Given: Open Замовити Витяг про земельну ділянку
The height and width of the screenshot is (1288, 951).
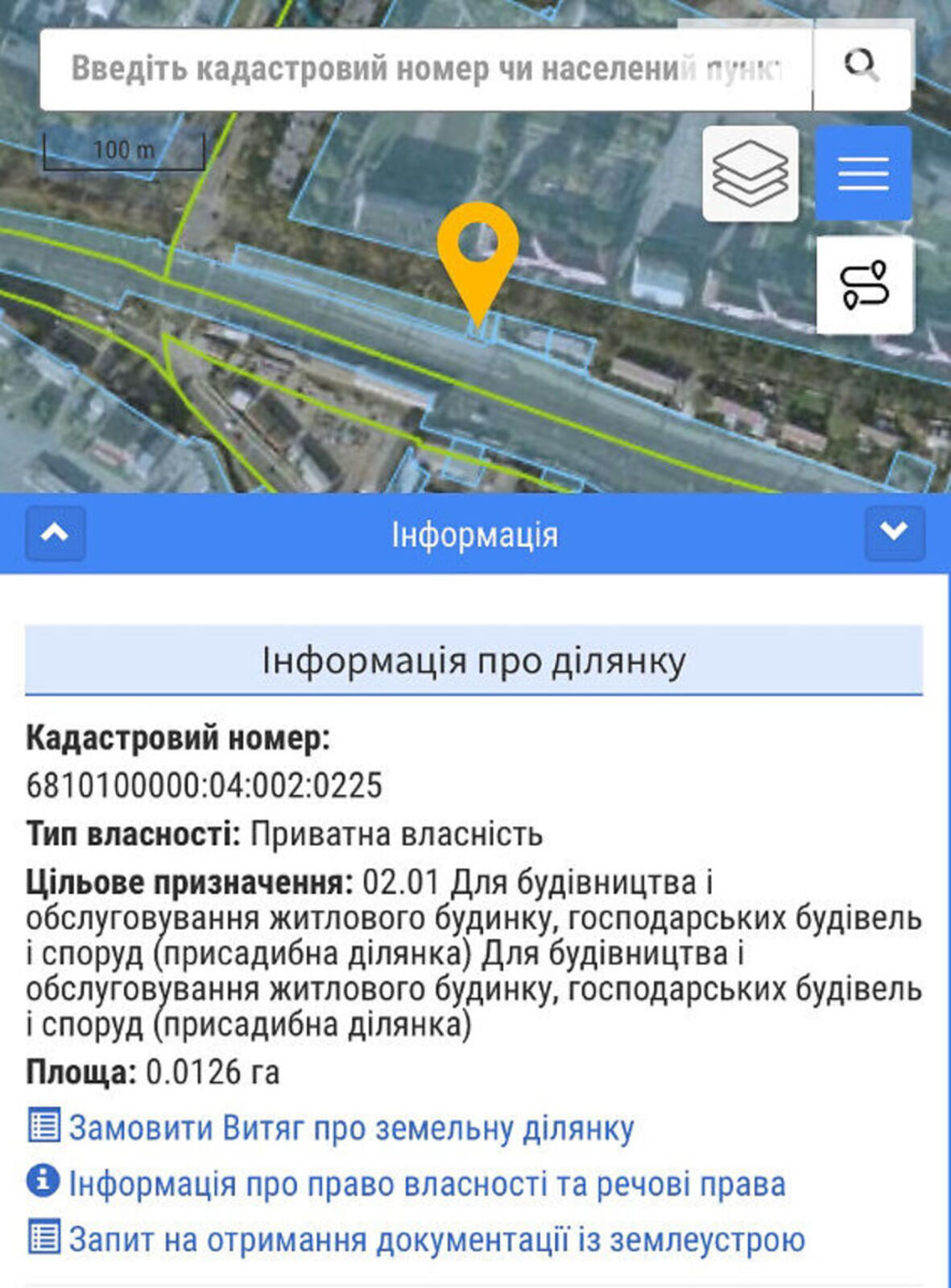Looking at the screenshot, I should coord(350,1128).
